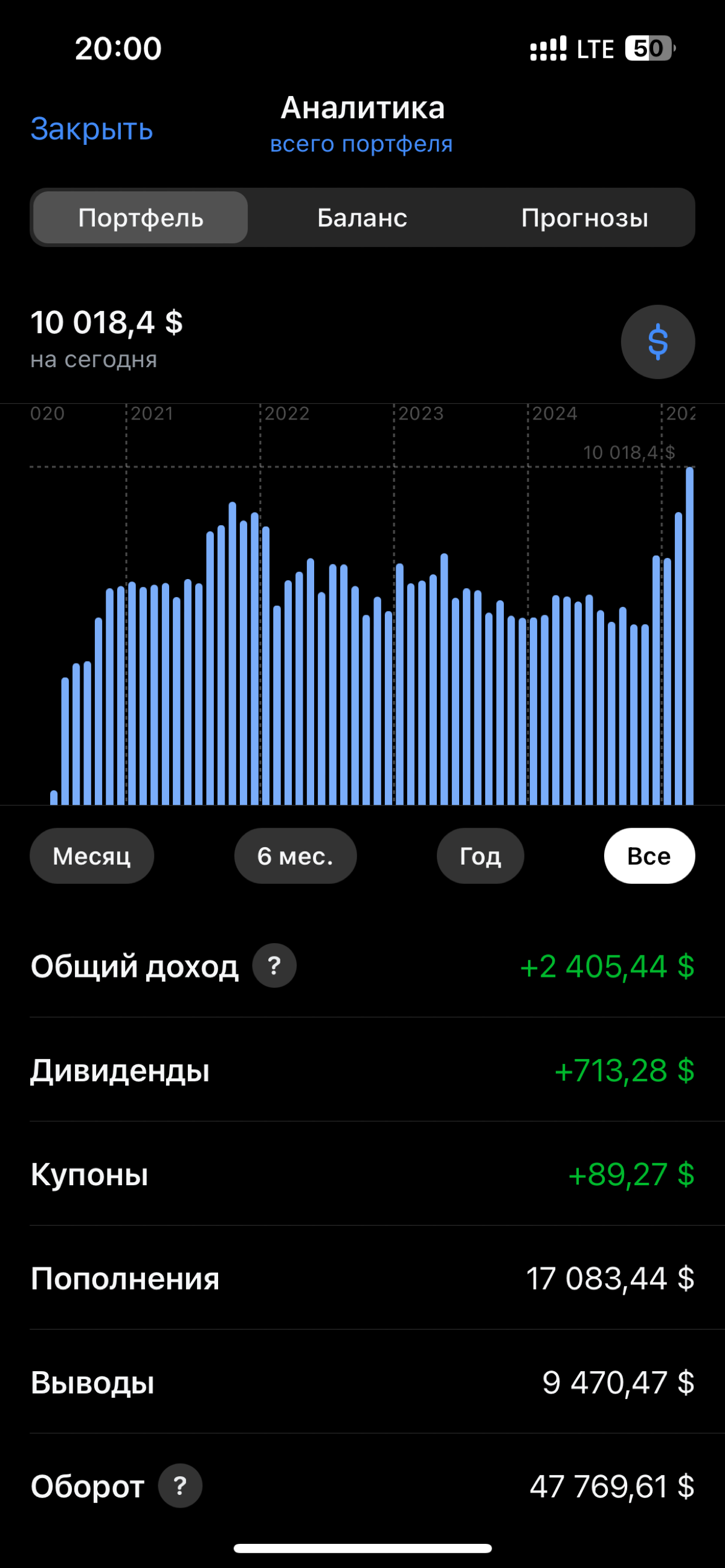Viewport: 725px width, 1568px height.
Task: Tap the 'всего портфеля' portfolio selector link
Action: 361,144
